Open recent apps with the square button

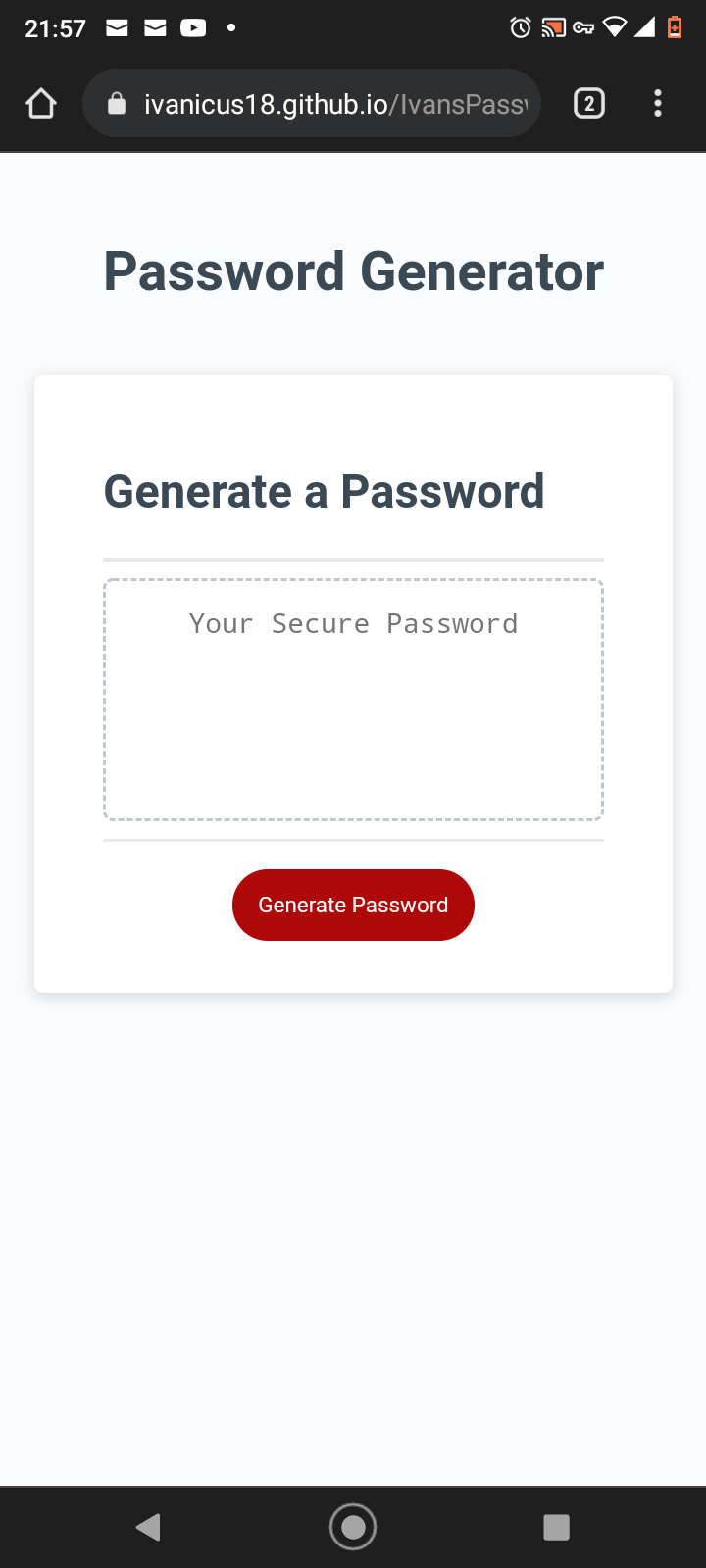tap(556, 1526)
